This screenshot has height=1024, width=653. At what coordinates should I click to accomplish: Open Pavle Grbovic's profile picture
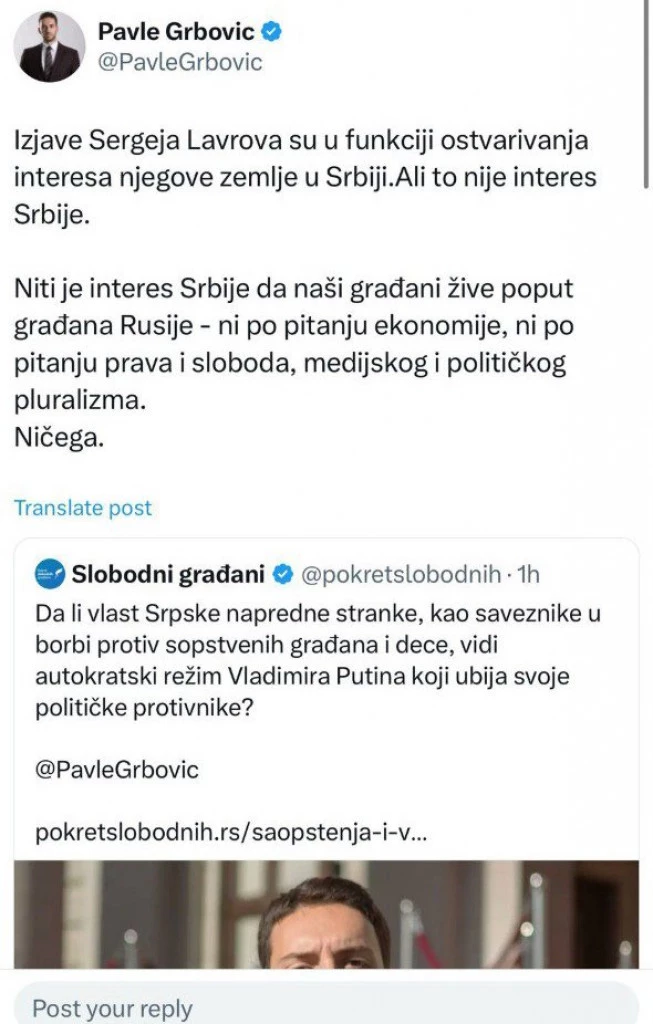(49, 47)
